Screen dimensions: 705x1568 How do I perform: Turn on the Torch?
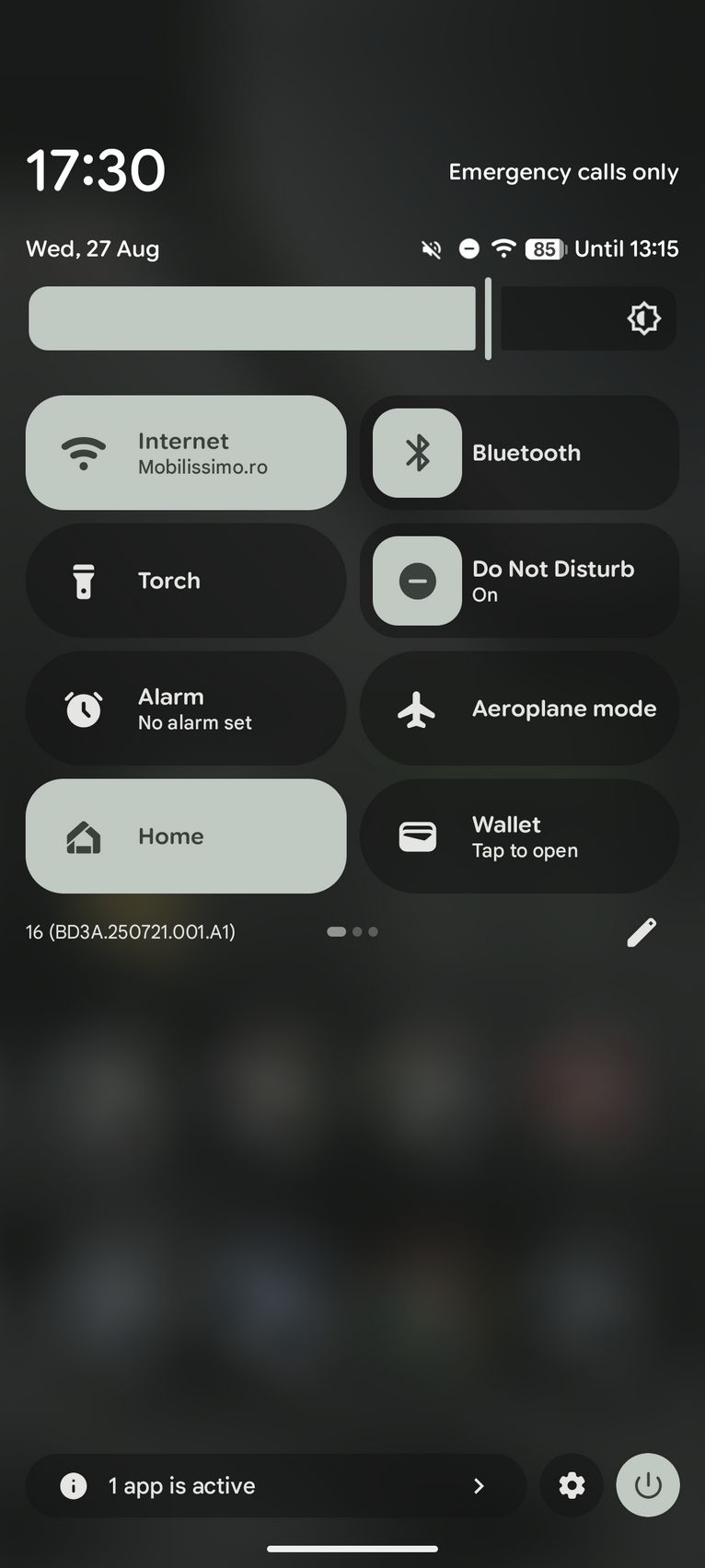pyautogui.click(x=186, y=581)
